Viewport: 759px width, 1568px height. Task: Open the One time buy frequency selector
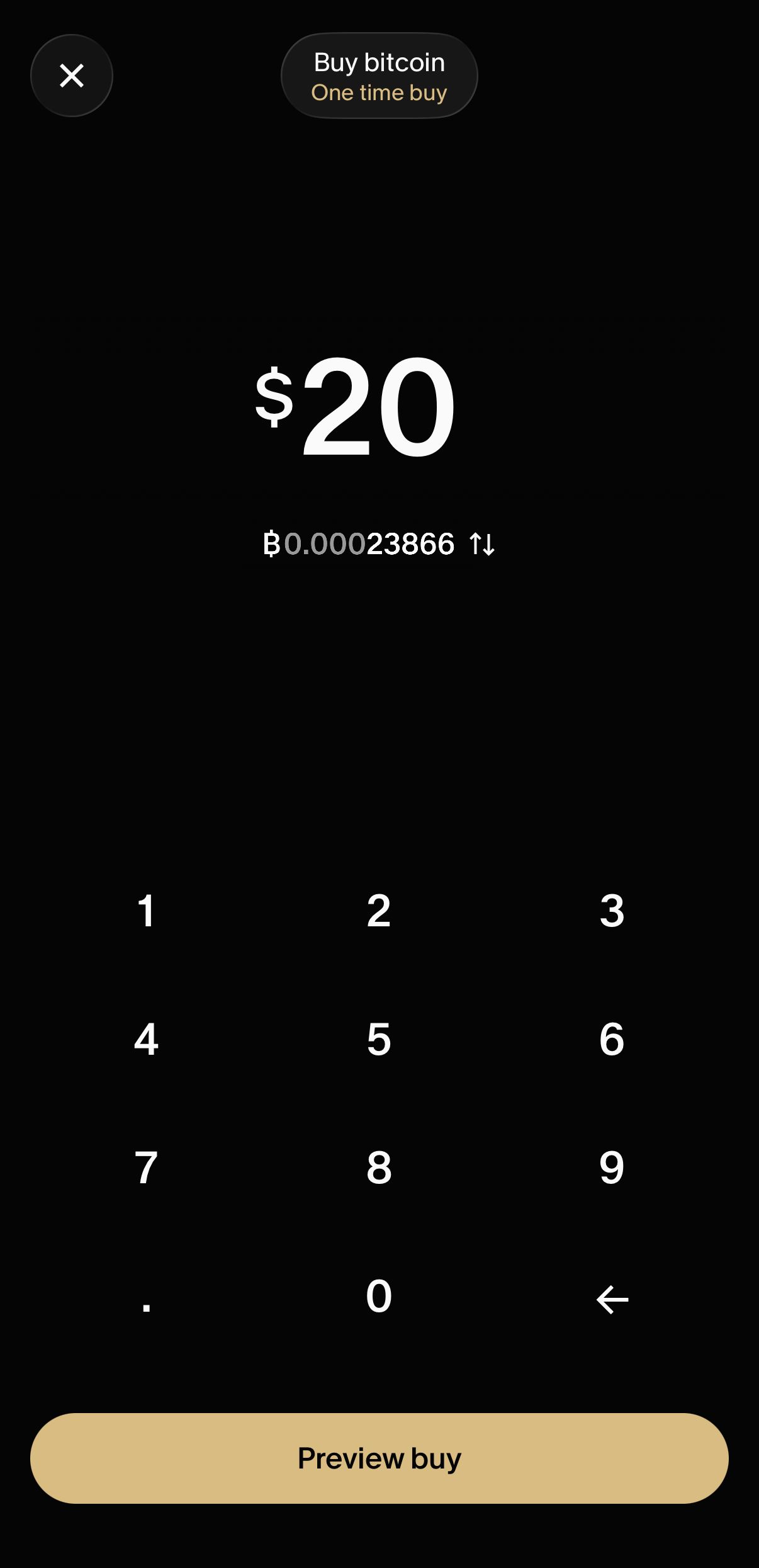point(379,76)
